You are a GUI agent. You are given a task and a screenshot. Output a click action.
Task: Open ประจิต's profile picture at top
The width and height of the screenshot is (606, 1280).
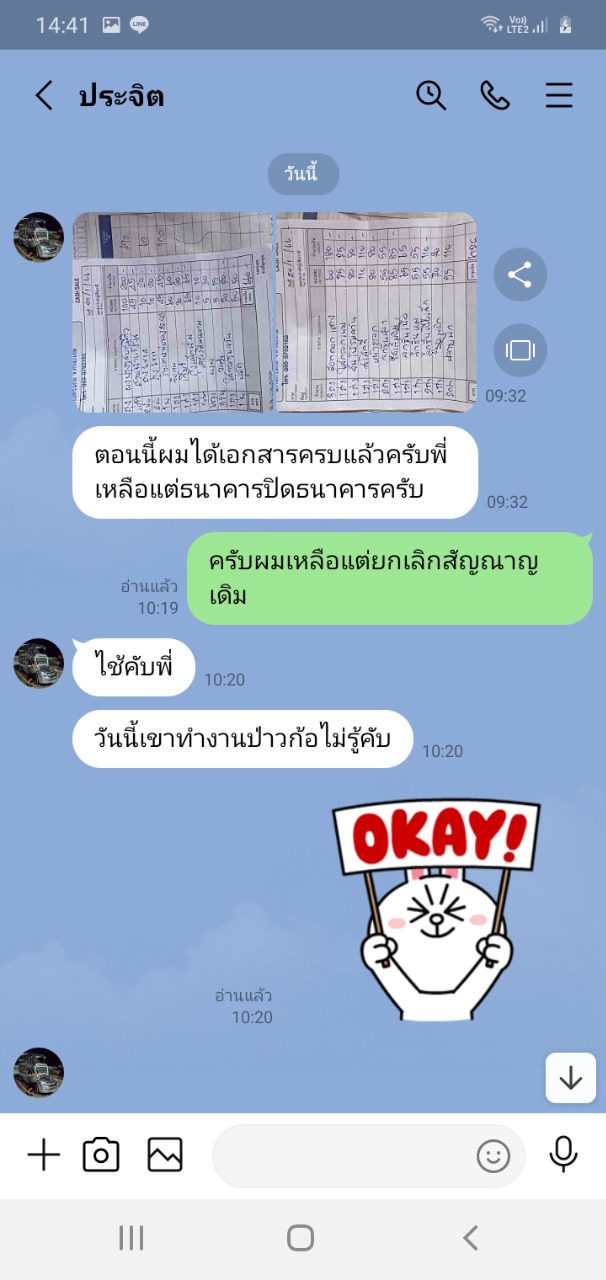(x=39, y=237)
